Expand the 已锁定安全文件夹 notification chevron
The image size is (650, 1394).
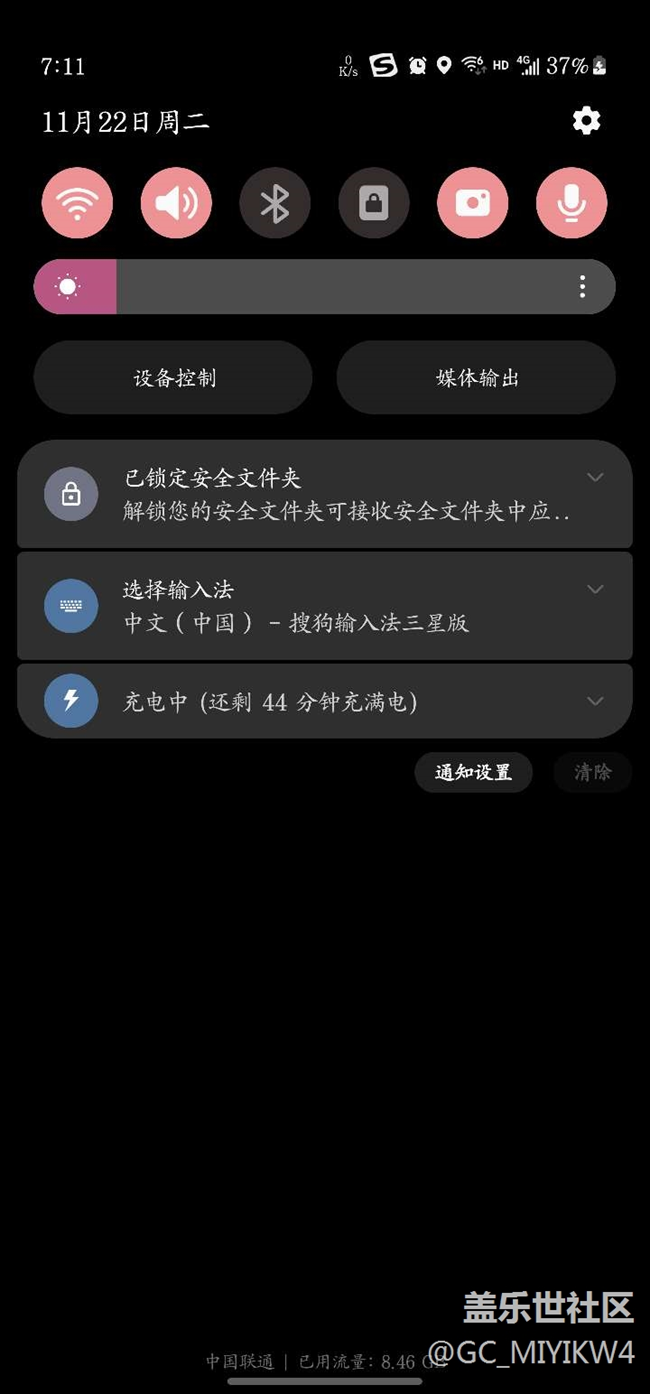pos(595,477)
